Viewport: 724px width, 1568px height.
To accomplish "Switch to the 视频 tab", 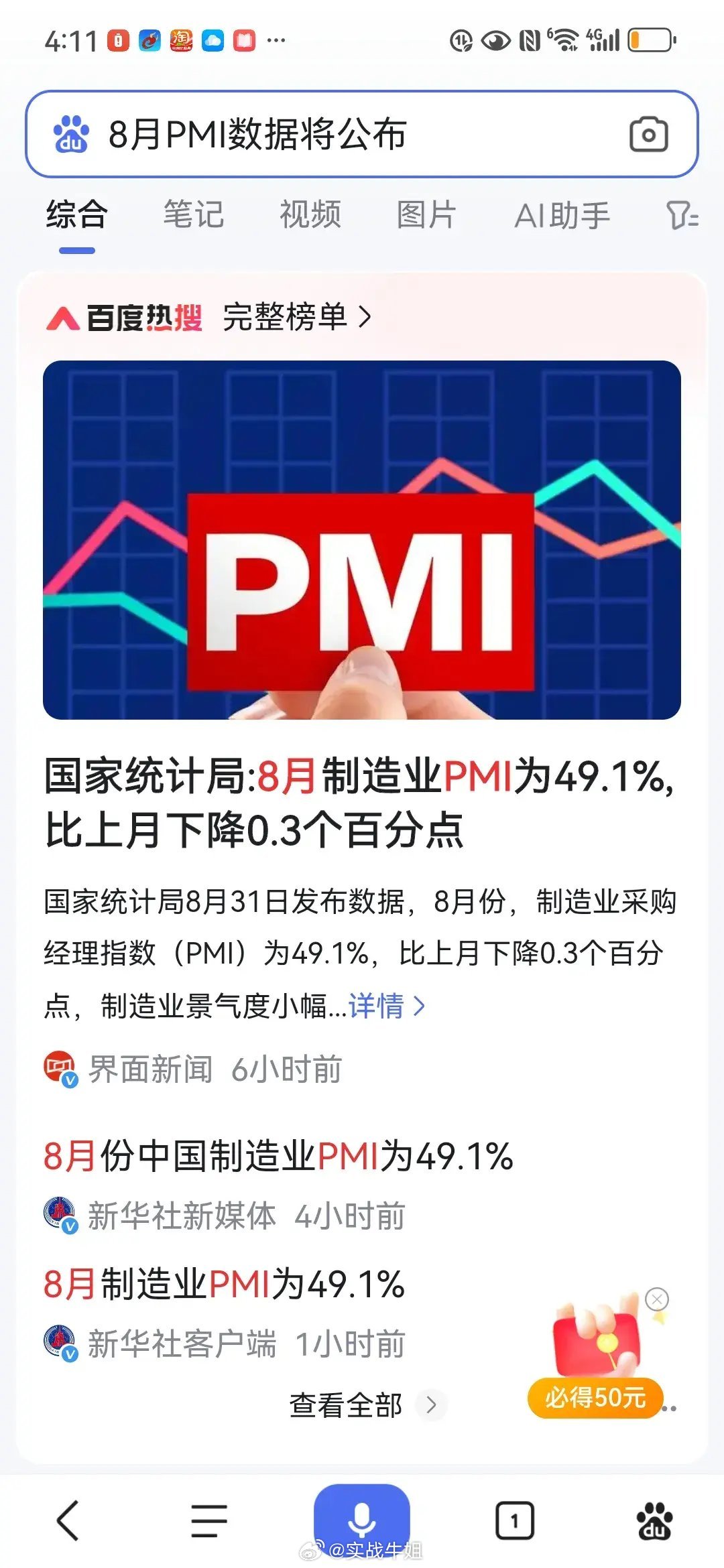I will pos(310,215).
